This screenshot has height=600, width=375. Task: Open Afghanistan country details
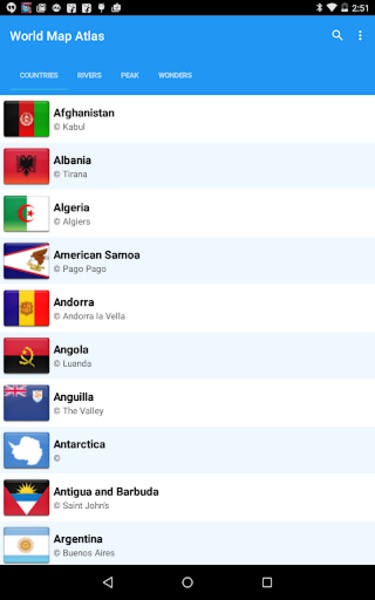[x=188, y=119]
